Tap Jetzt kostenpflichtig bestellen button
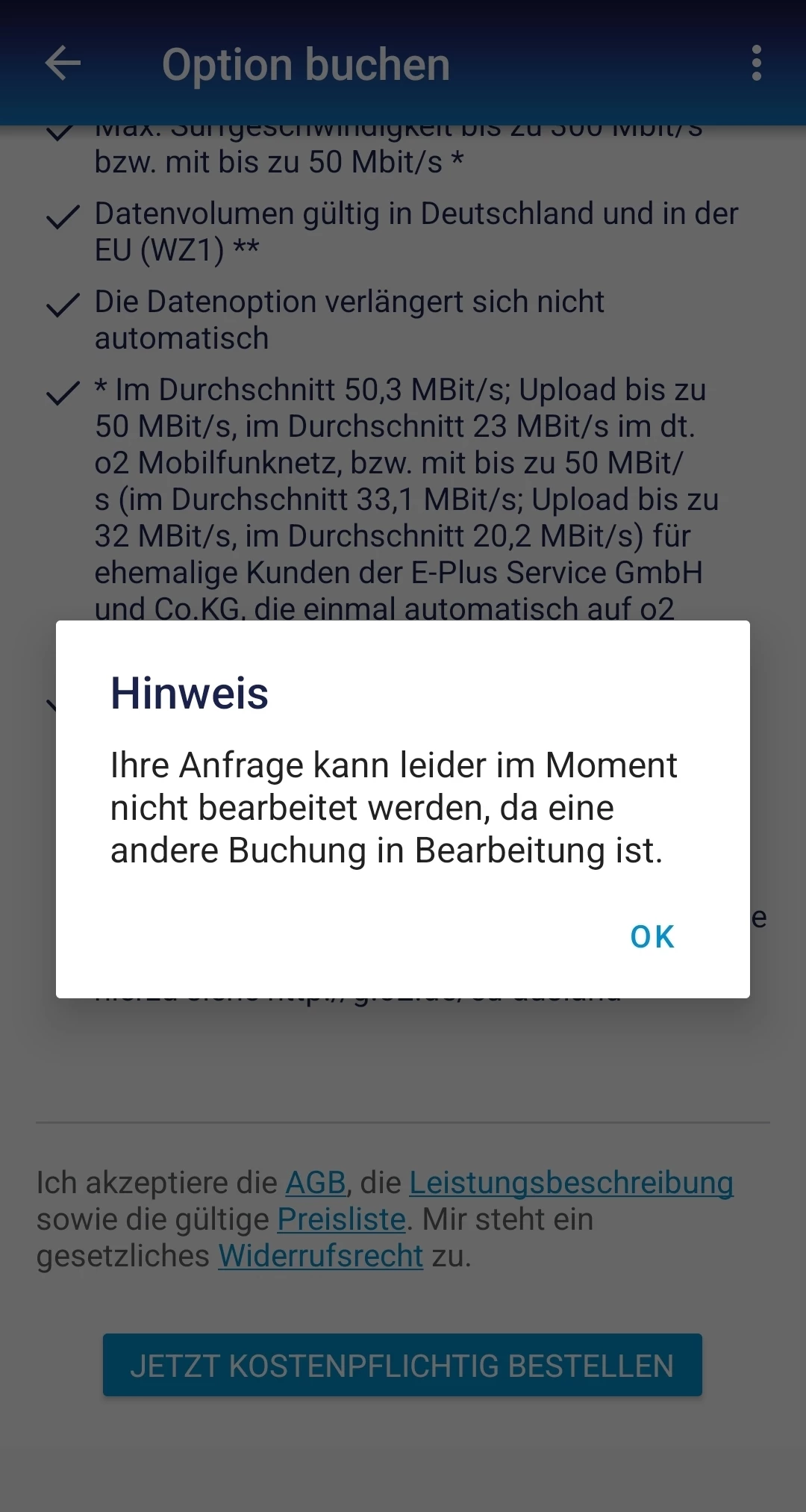Viewport: 806px width, 1512px height. 402,1365
